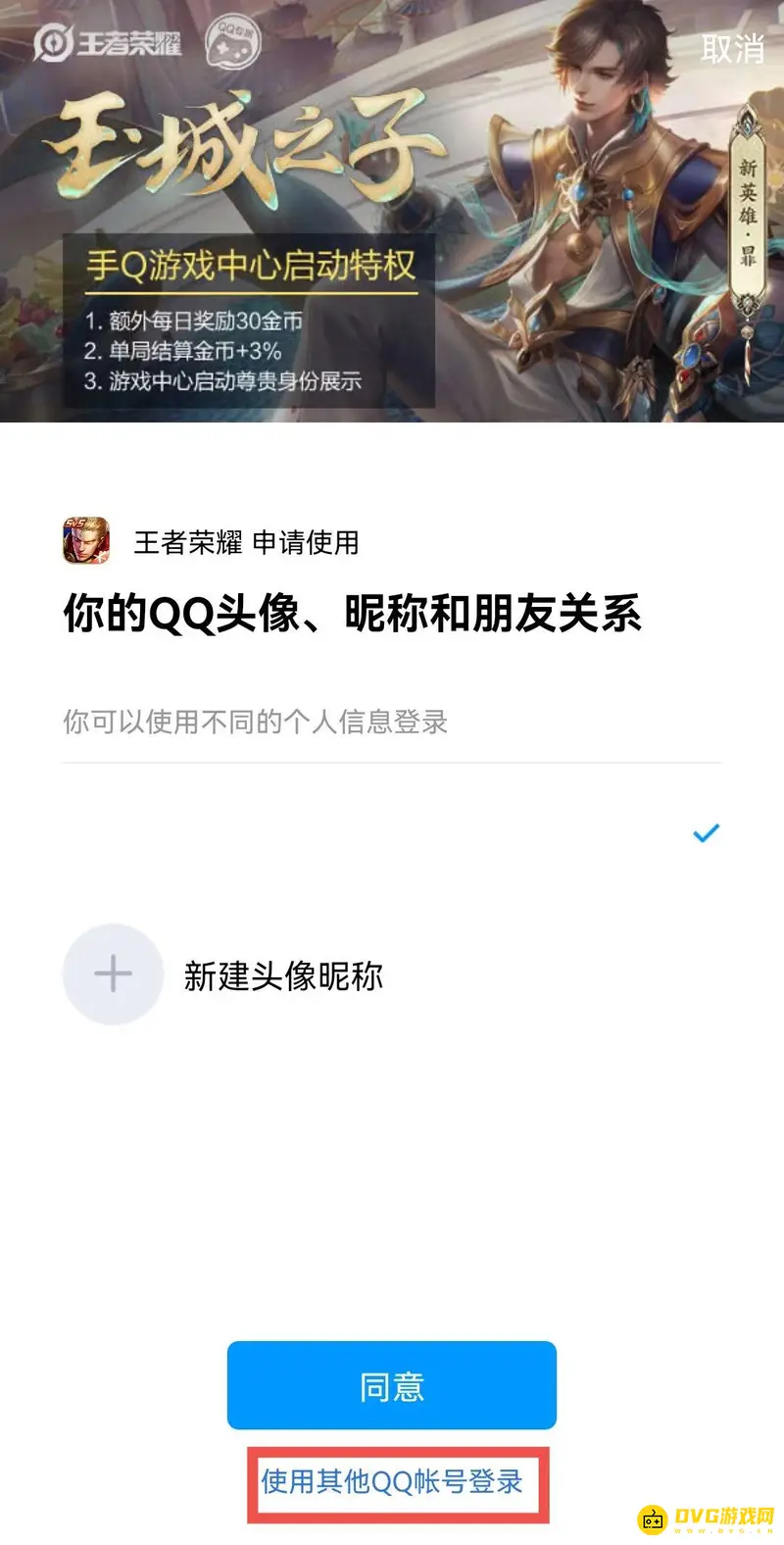Open 新建头像昵称 to create new profile
Viewport: 784px width, 1545px height.
click(283, 975)
